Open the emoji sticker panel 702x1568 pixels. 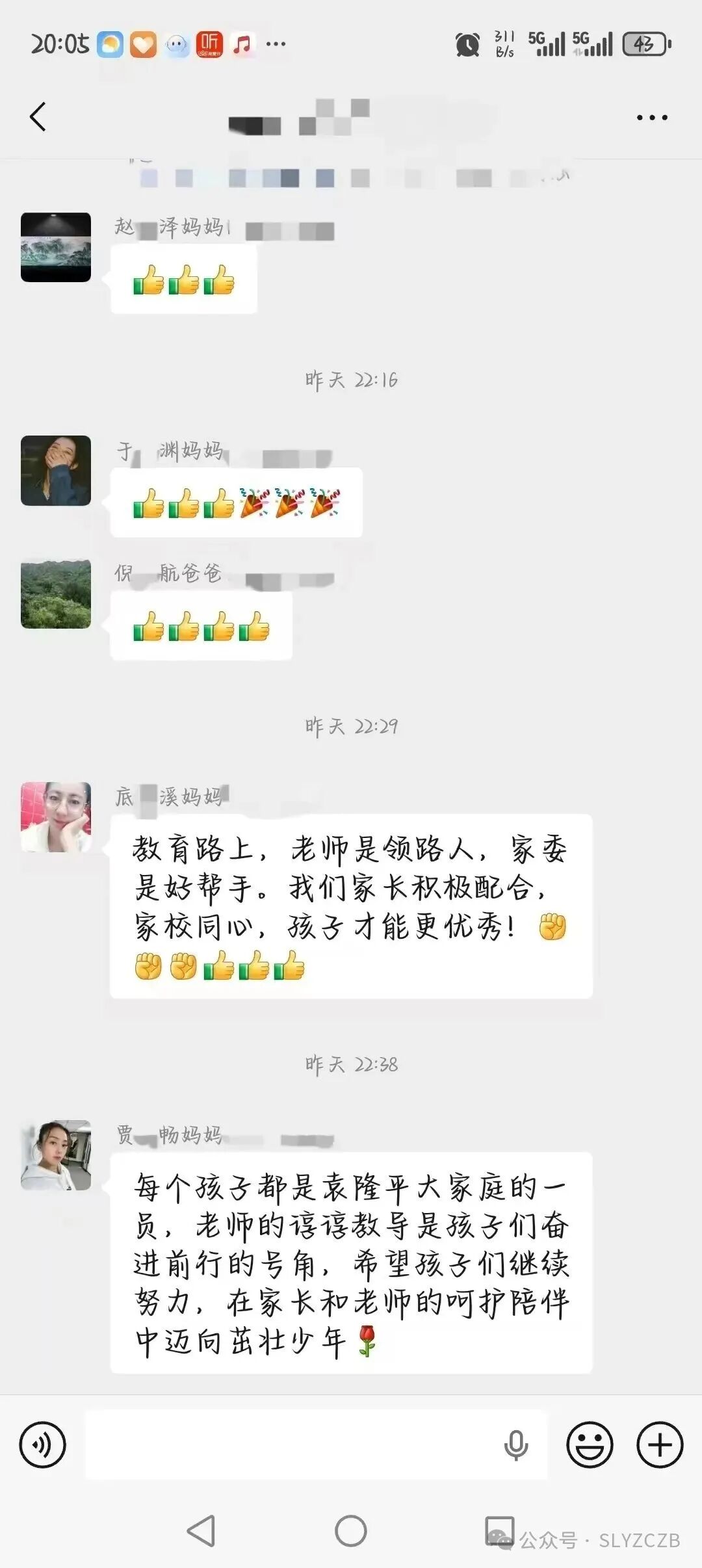tap(590, 1444)
